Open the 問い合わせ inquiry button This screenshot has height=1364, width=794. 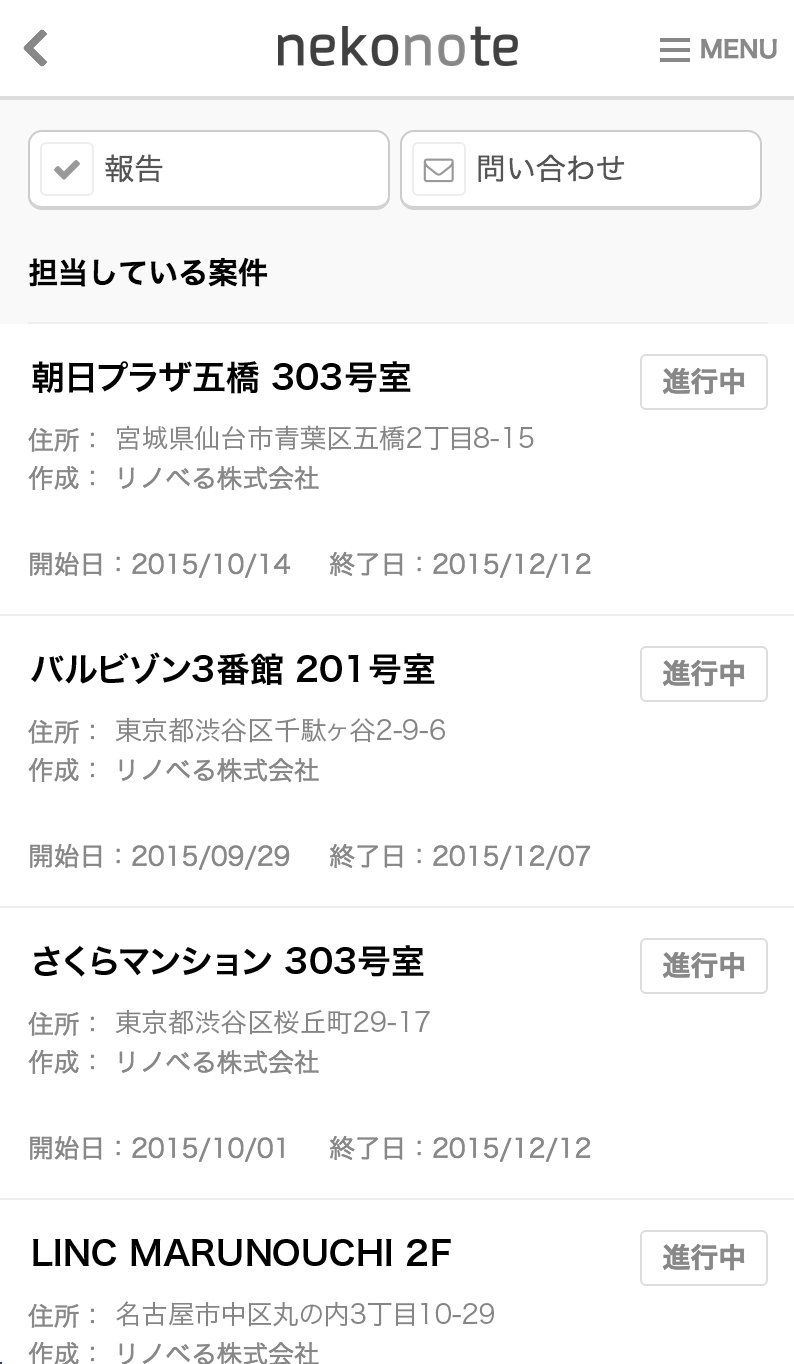pyautogui.click(x=581, y=170)
